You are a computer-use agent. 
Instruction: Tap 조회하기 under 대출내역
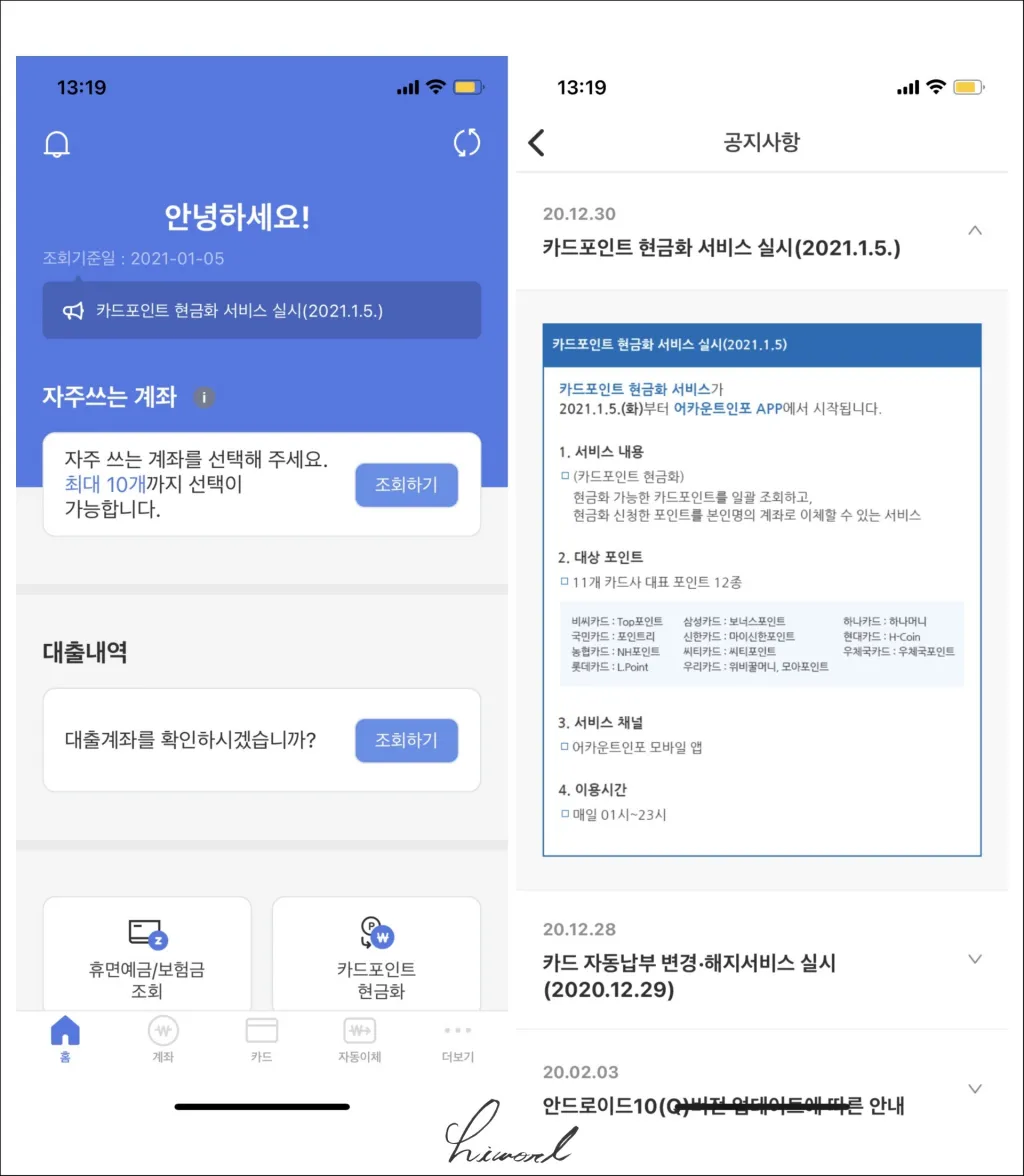(406, 741)
